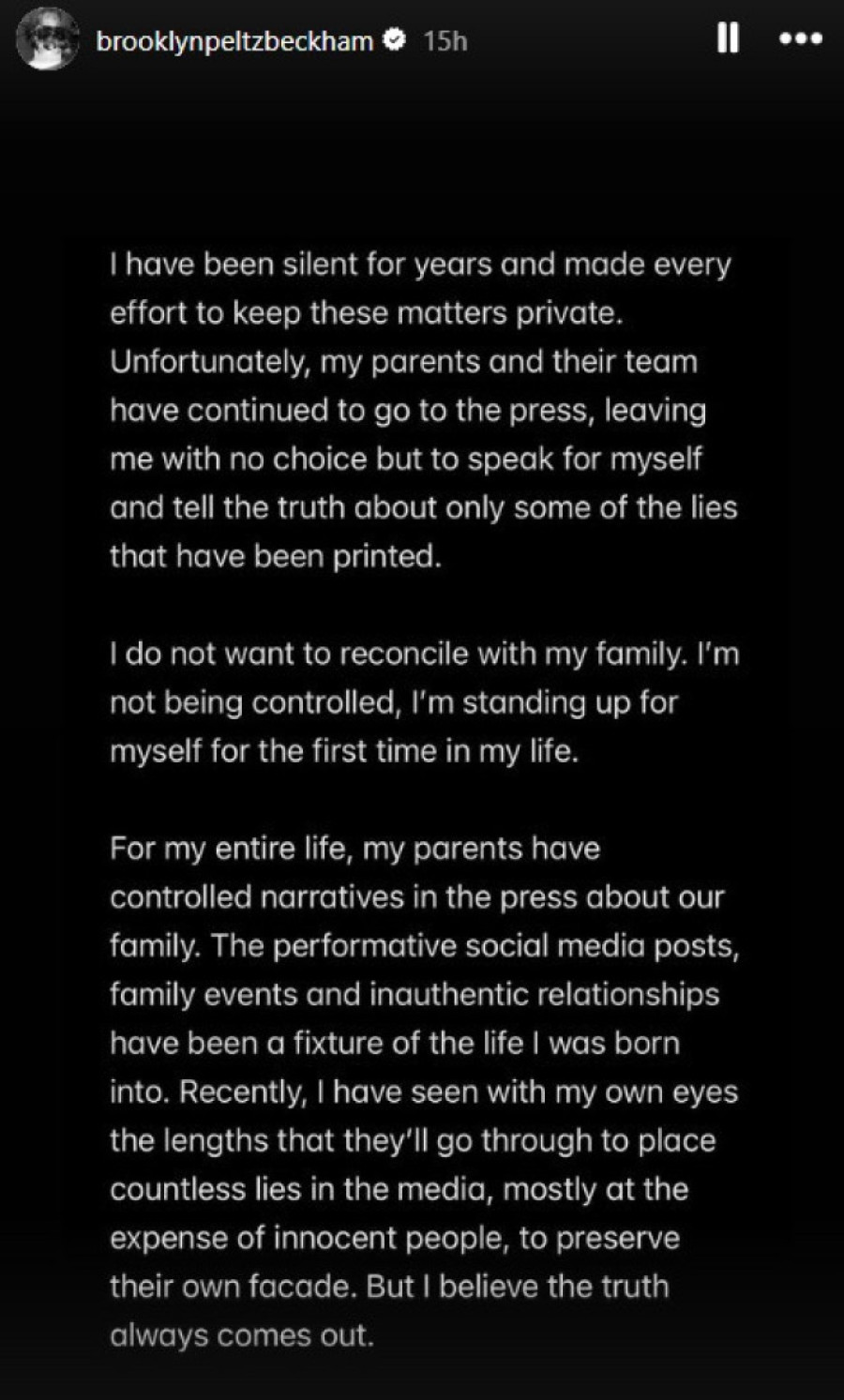Open the three-dot more options menu
Viewport: 844px width, 1400px height.
pyautogui.click(x=801, y=39)
